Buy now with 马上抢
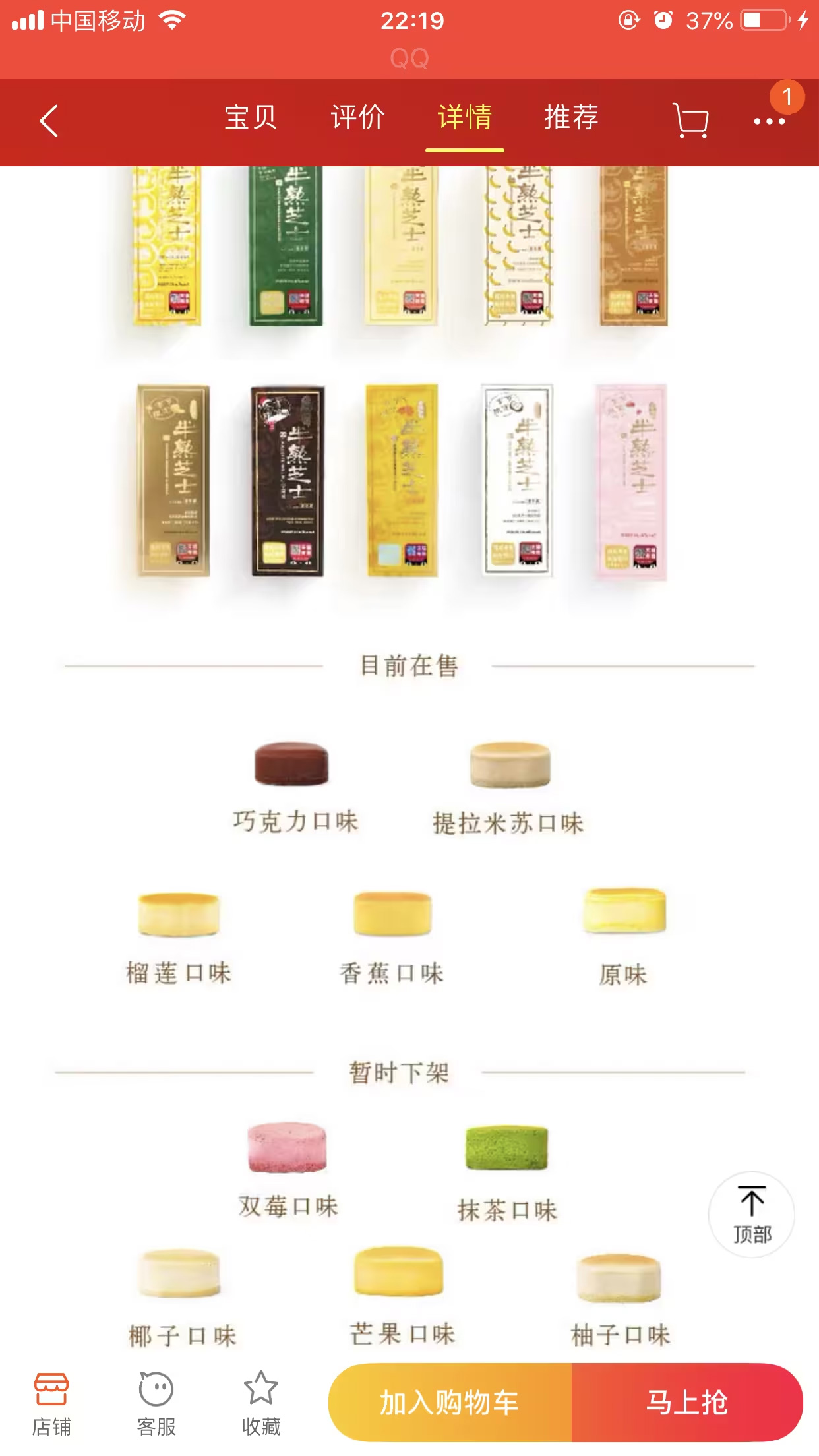This screenshot has width=819, height=1456. point(687,1403)
